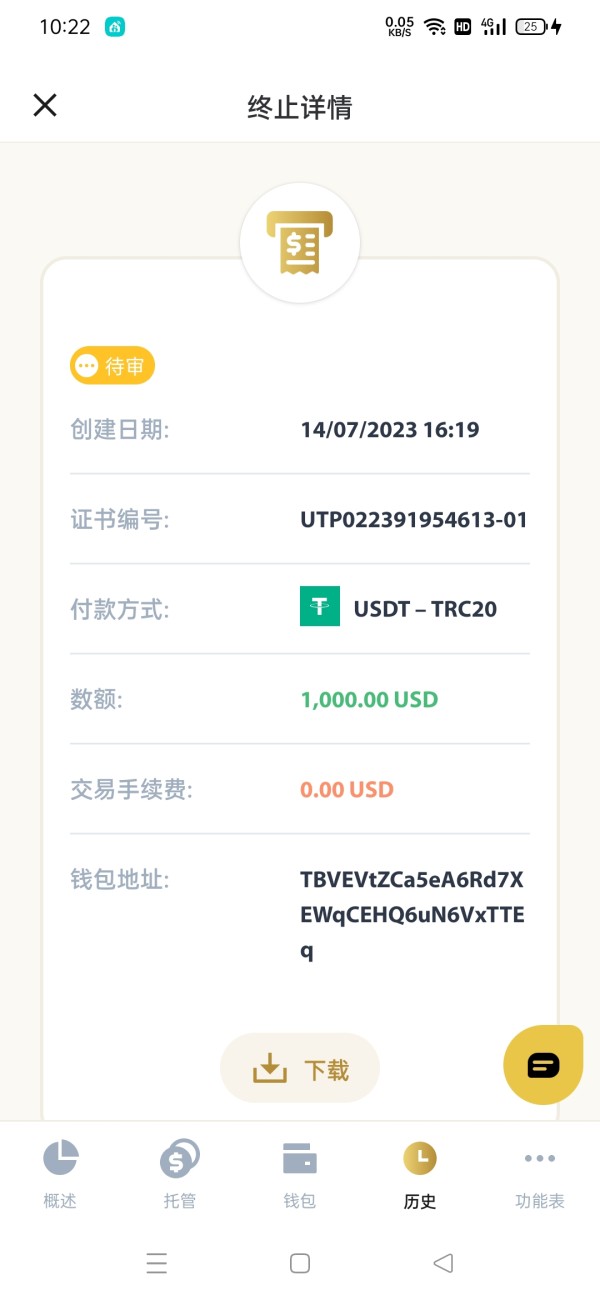This screenshot has height=1300, width=600.
Task: Select the 历史 tab
Action: (420, 1175)
